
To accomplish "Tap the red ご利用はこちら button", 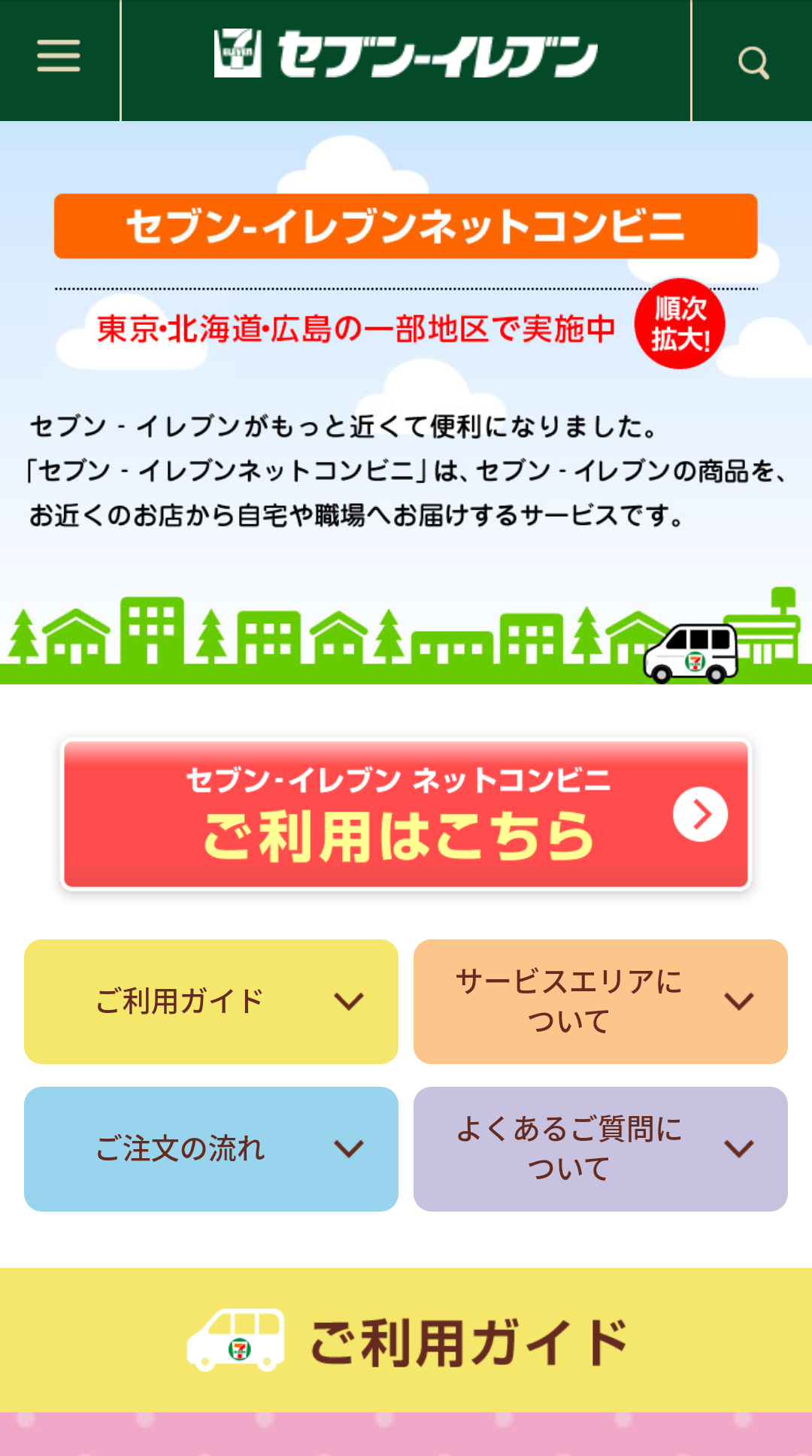I will 406,814.
